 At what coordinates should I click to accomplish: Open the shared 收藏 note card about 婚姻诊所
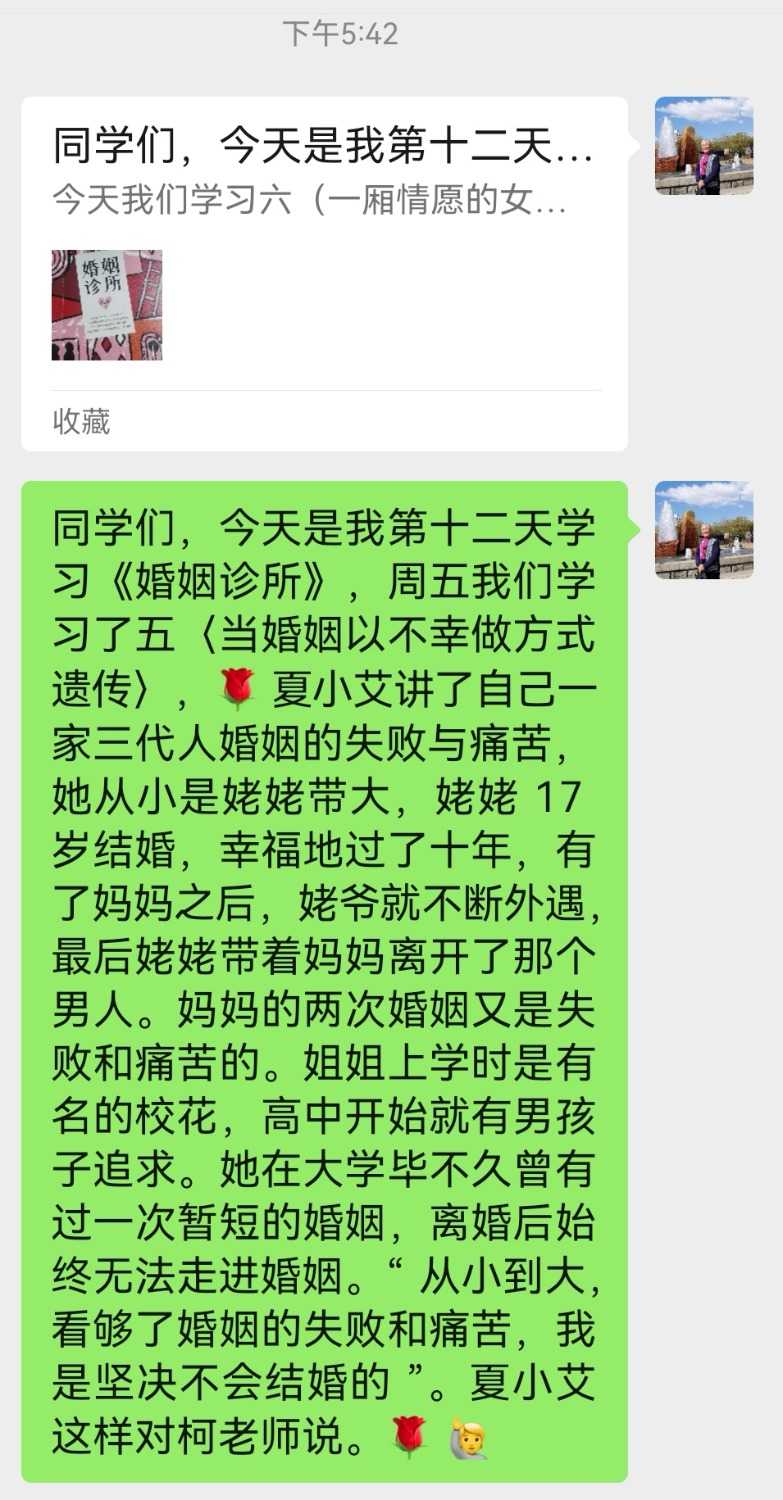(x=324, y=273)
